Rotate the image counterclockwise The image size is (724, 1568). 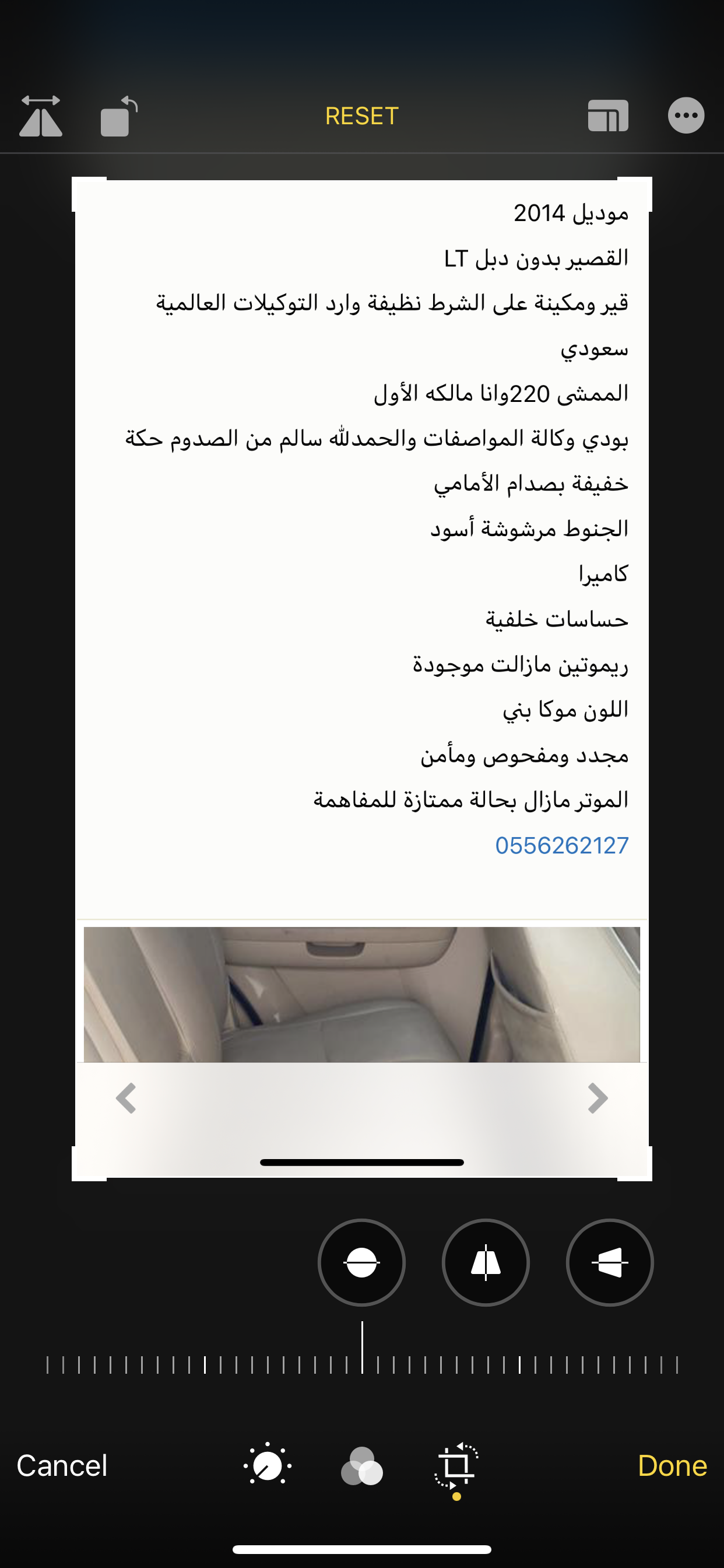point(120,116)
